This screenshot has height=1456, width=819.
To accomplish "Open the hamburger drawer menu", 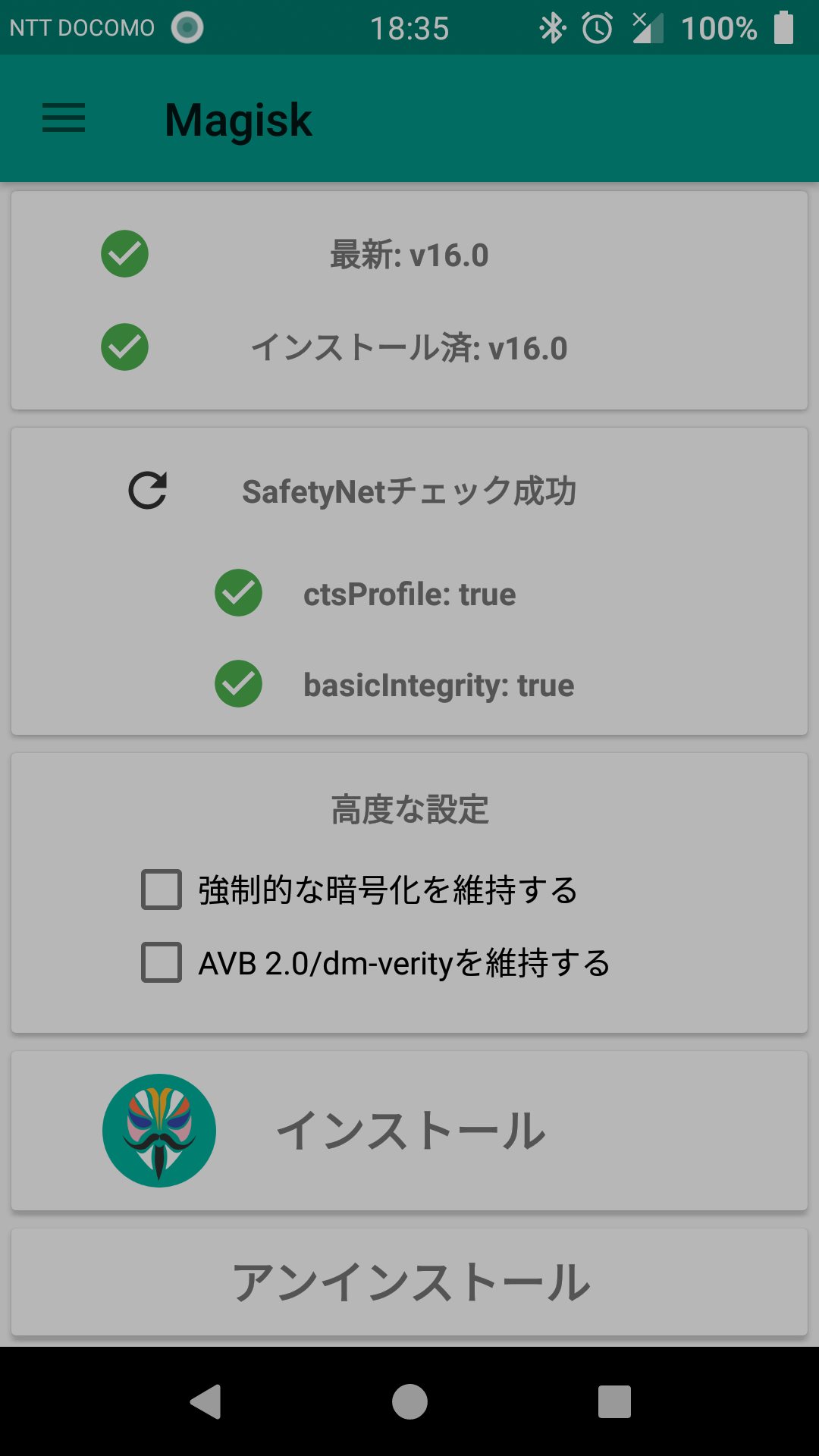I will click(x=64, y=118).
